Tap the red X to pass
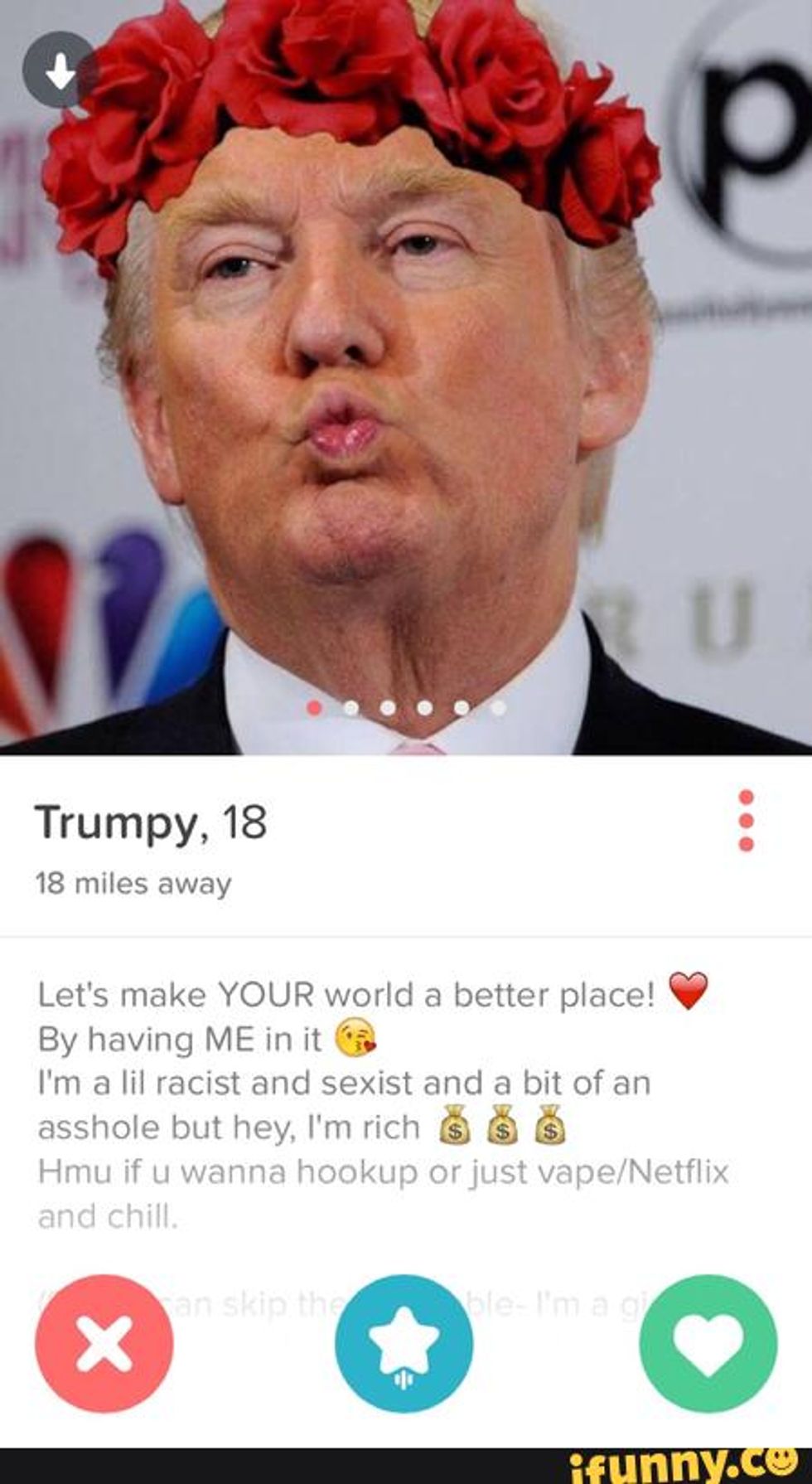This screenshot has width=812, height=1484. click(x=105, y=1343)
